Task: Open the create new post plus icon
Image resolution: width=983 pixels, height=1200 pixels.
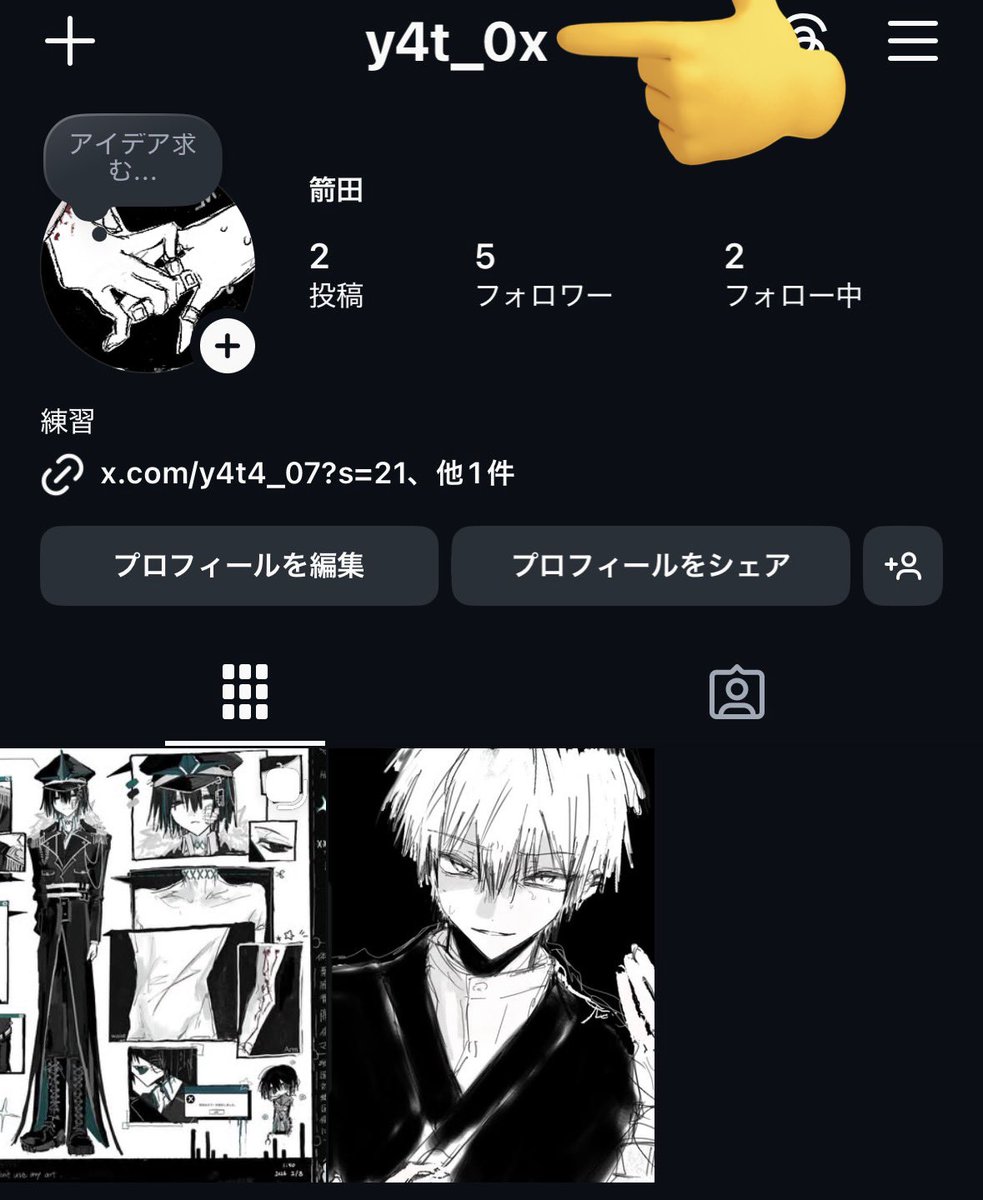Action: (67, 42)
